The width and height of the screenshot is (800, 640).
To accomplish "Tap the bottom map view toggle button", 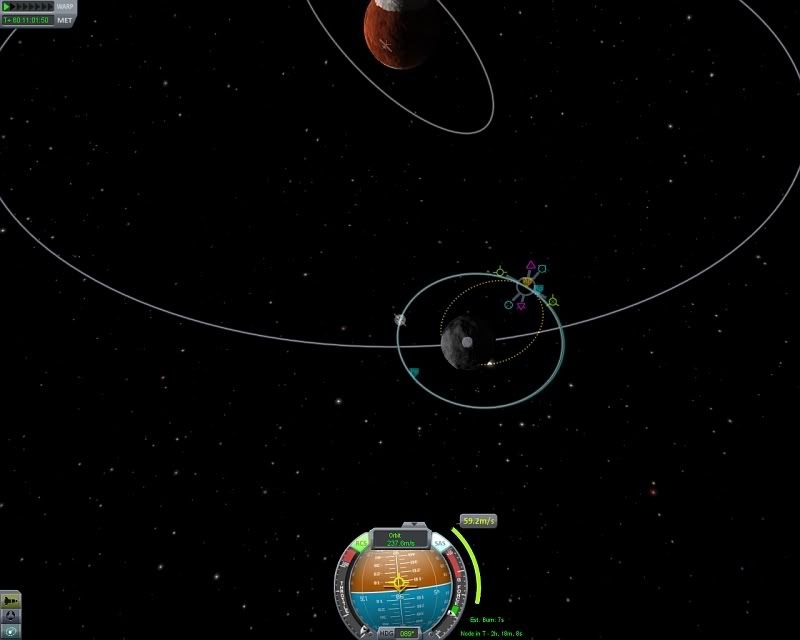I will coord(9,631).
